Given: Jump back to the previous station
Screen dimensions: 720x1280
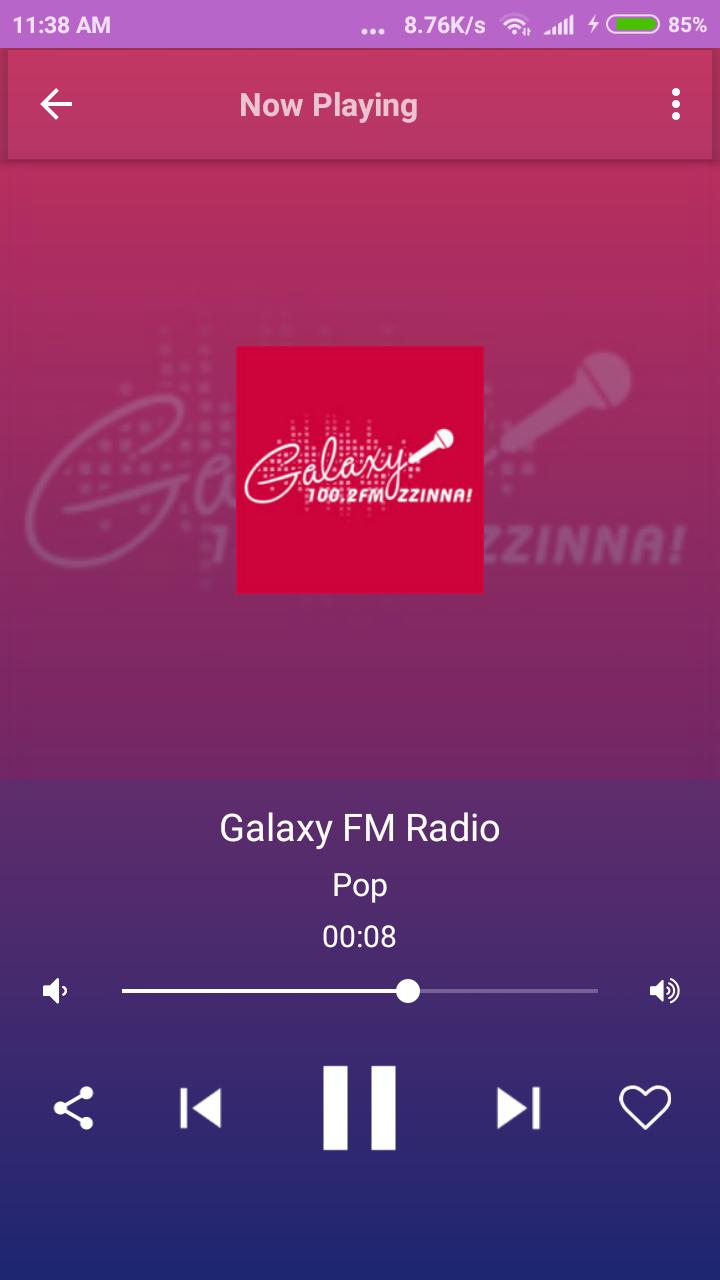Looking at the screenshot, I should click(x=202, y=1107).
